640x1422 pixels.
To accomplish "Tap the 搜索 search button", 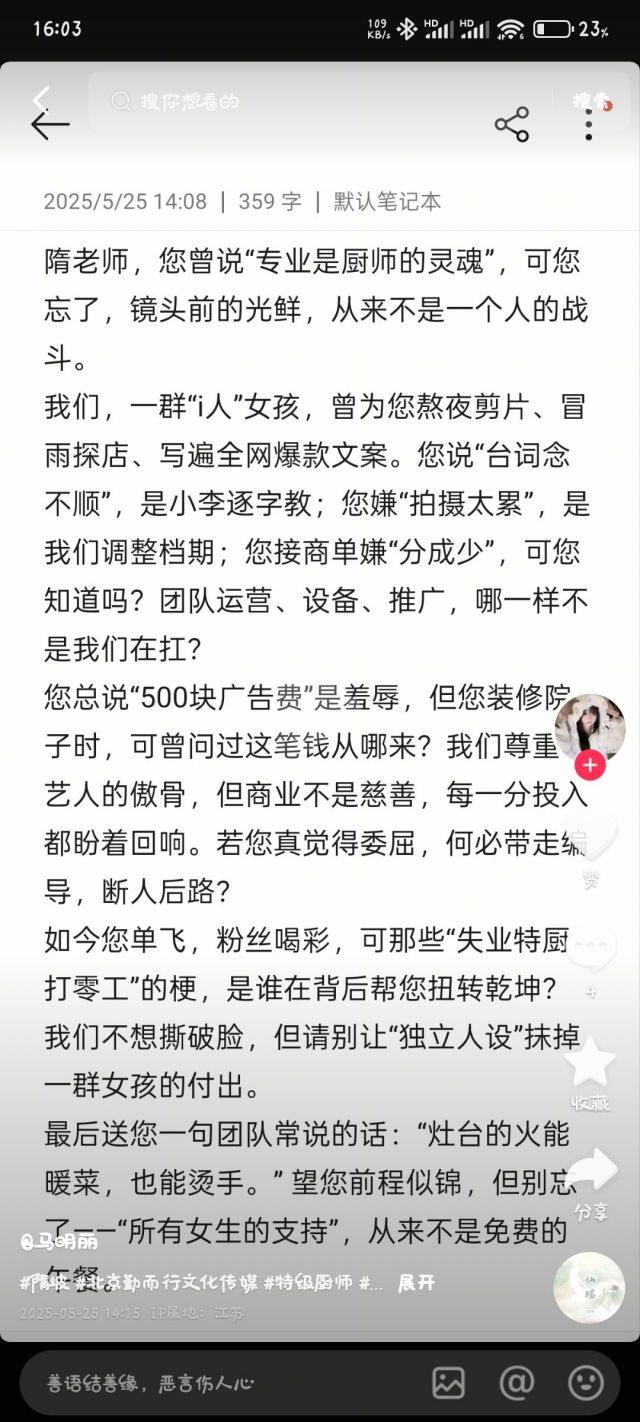I will pyautogui.click(x=590, y=101).
